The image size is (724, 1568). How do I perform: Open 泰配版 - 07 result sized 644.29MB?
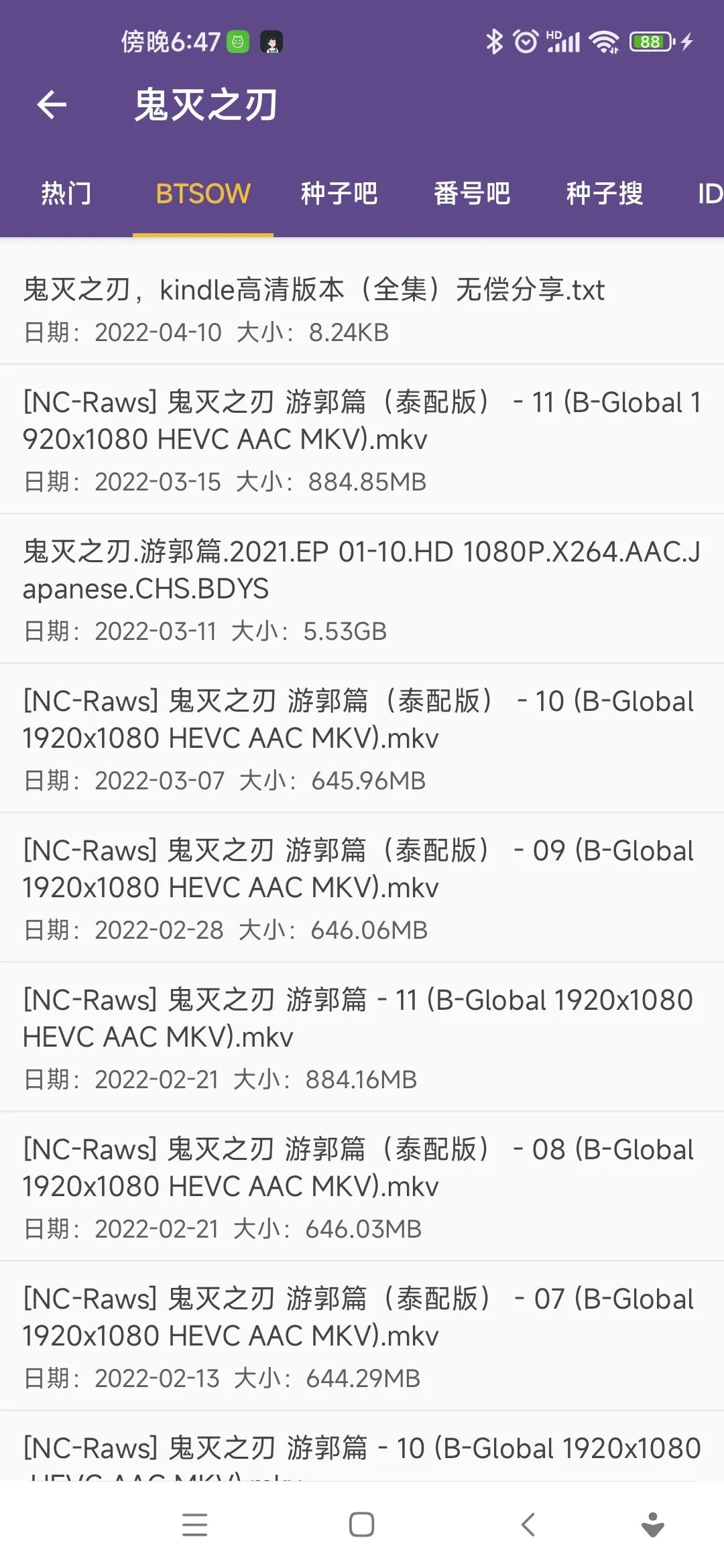click(362, 1336)
